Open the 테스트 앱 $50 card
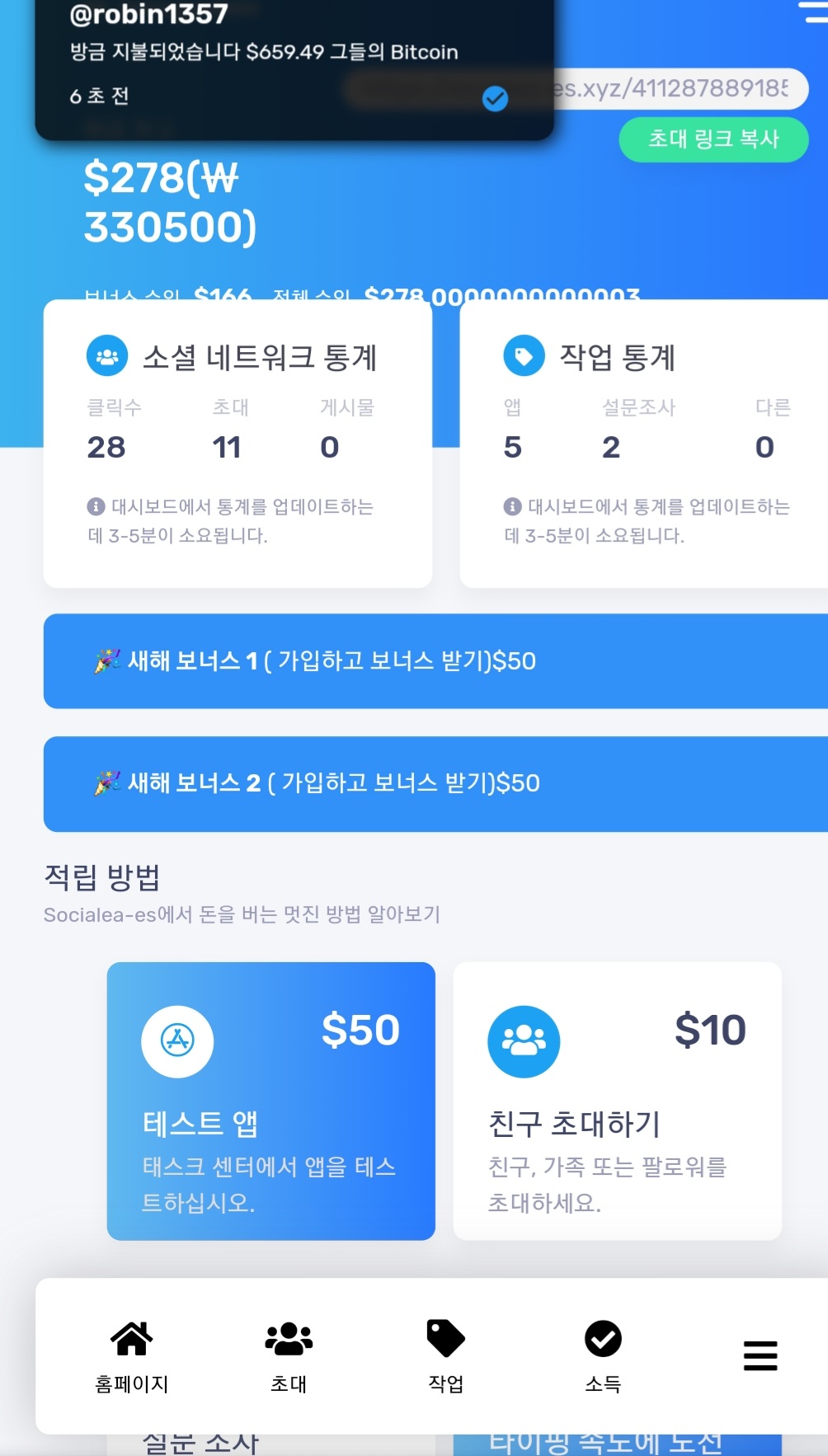 (271, 1101)
